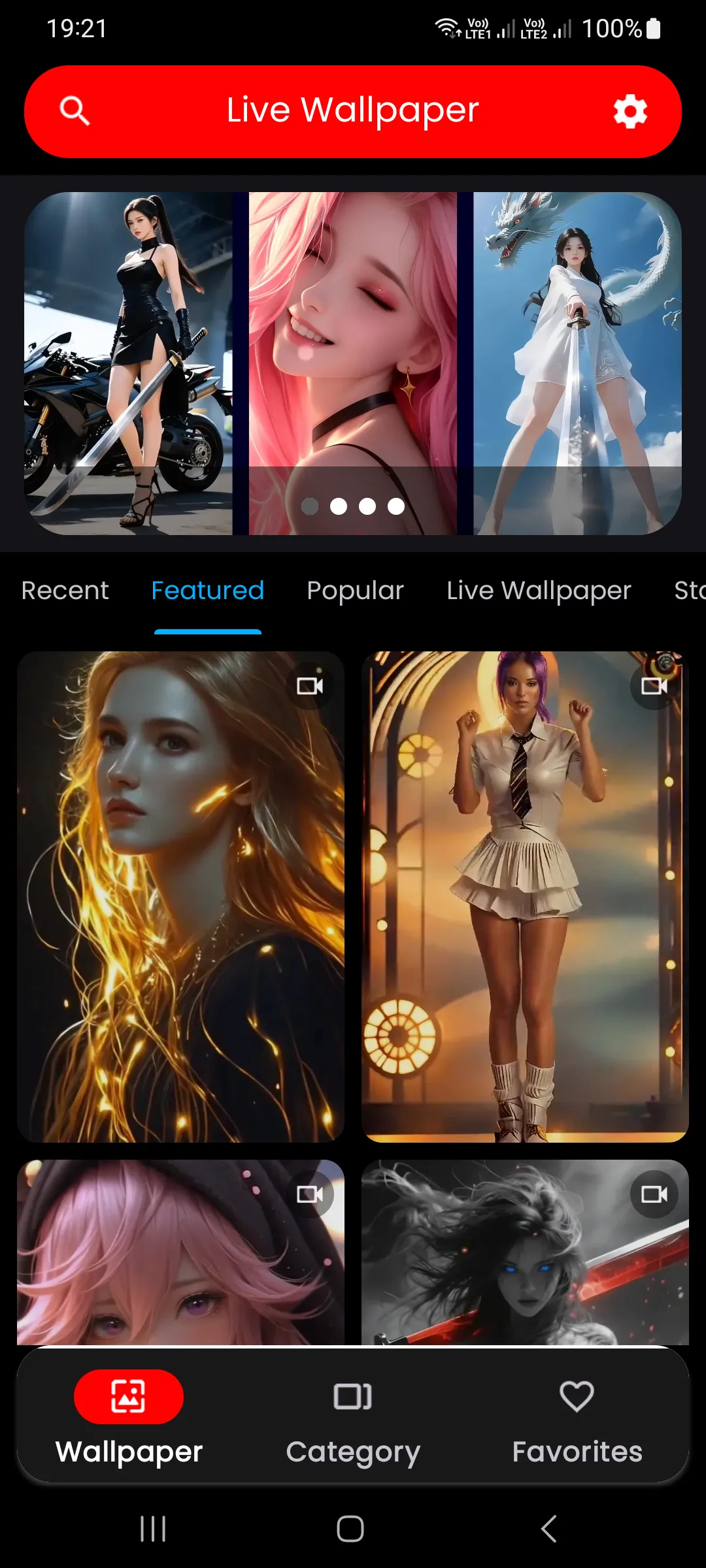The height and width of the screenshot is (1568, 706).
Task: Open the Favorites section
Action: pos(577,1416)
